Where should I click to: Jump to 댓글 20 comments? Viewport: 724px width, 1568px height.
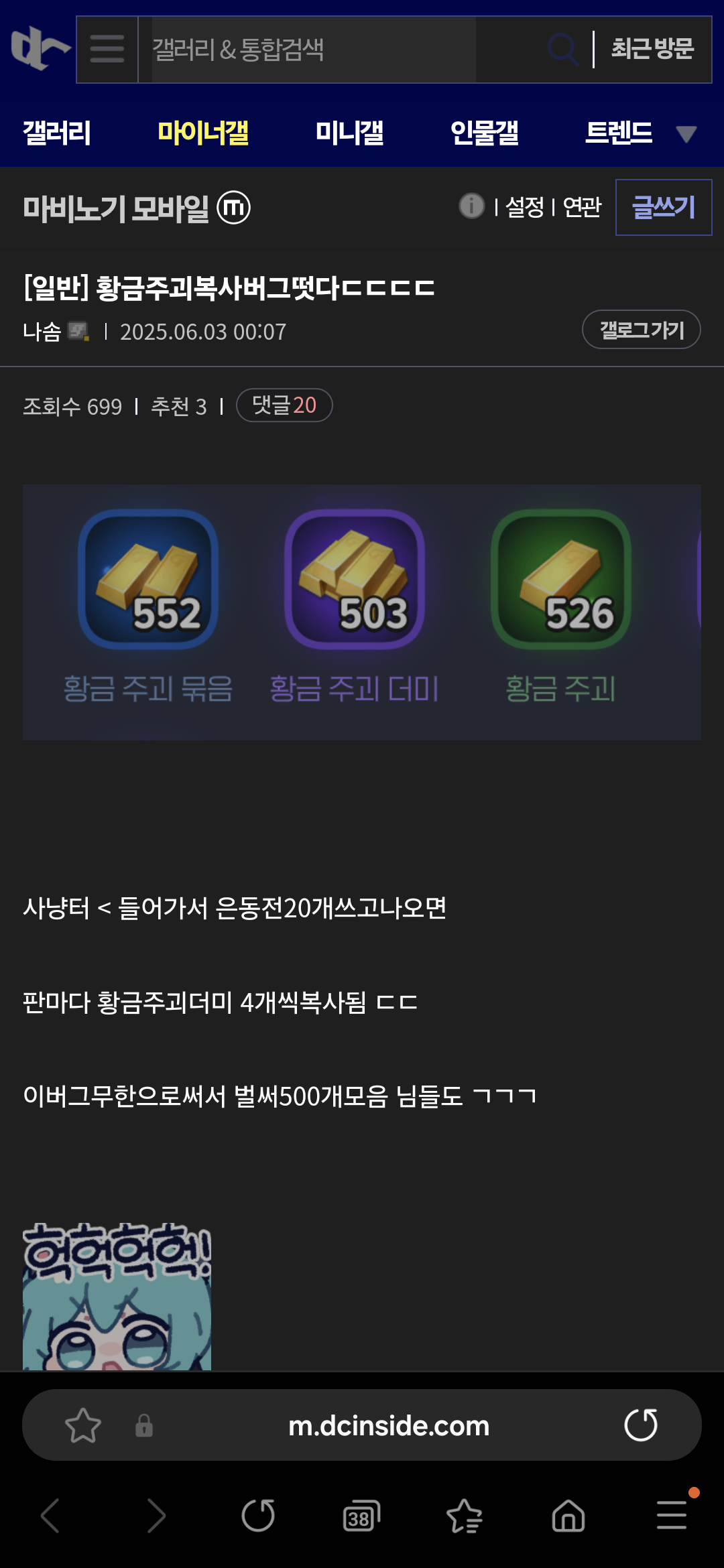pos(284,405)
